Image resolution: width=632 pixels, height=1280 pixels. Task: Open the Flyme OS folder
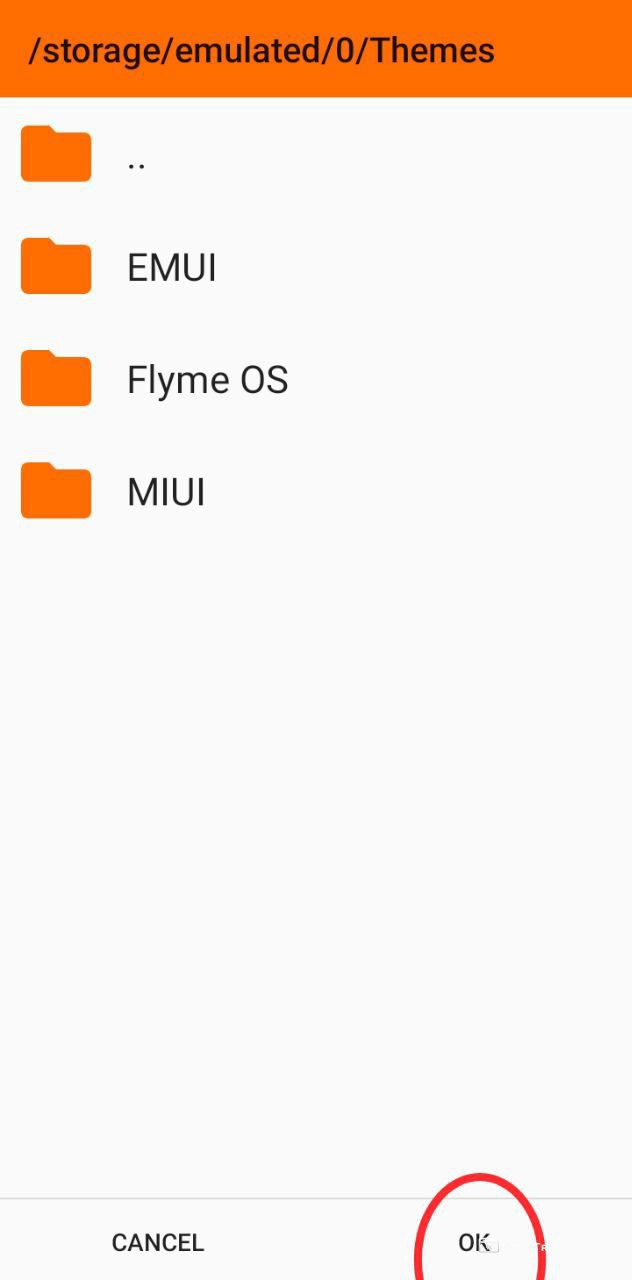click(x=207, y=380)
